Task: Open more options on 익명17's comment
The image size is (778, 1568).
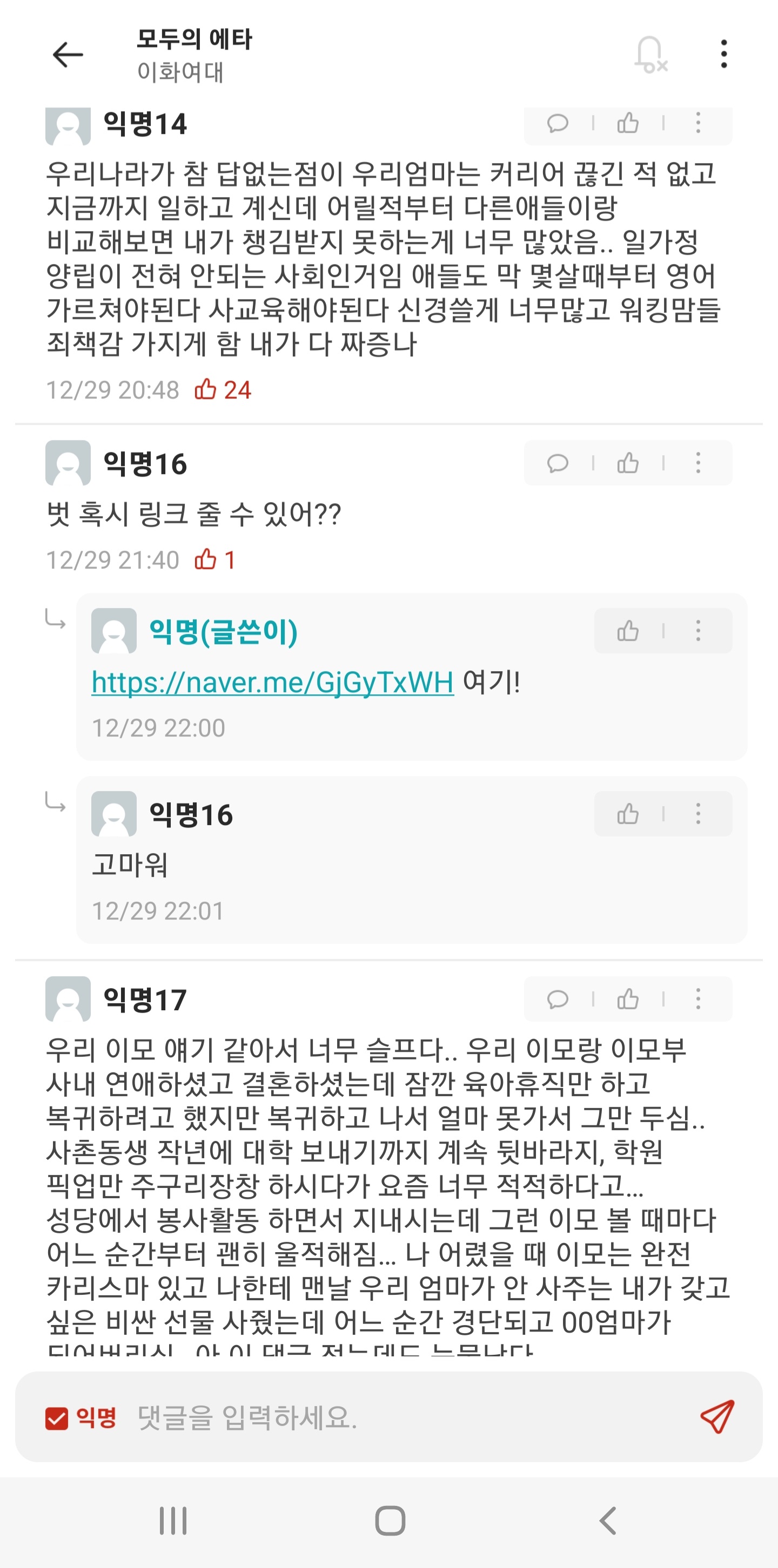Action: click(698, 999)
